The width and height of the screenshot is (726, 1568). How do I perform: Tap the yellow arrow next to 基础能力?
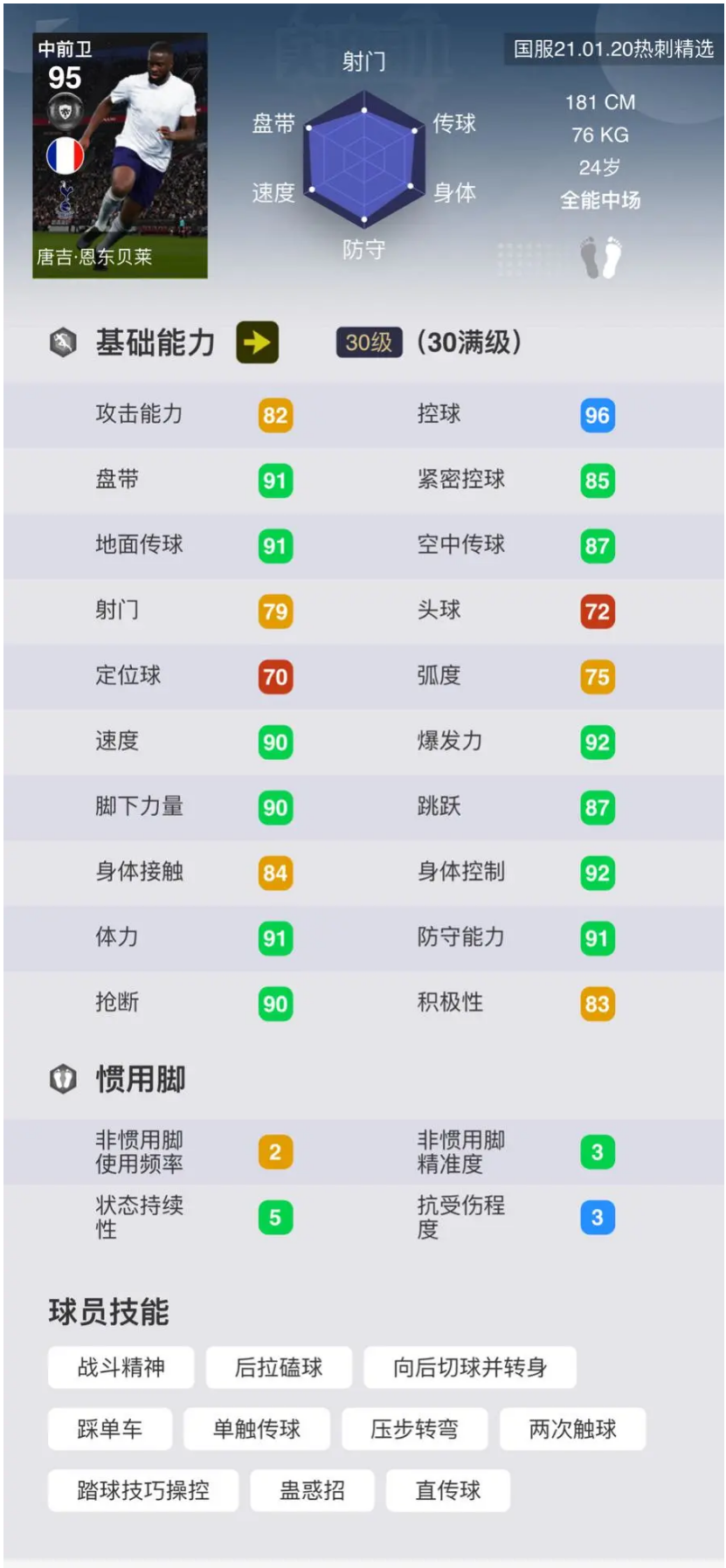point(258,342)
